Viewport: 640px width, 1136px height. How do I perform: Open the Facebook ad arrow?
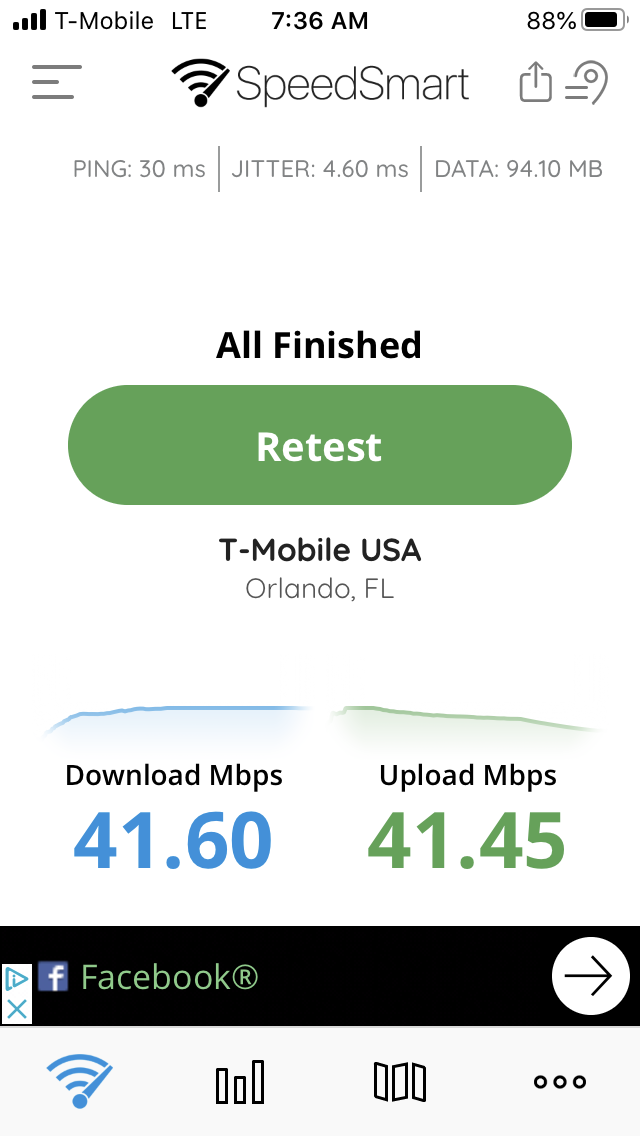pos(591,976)
